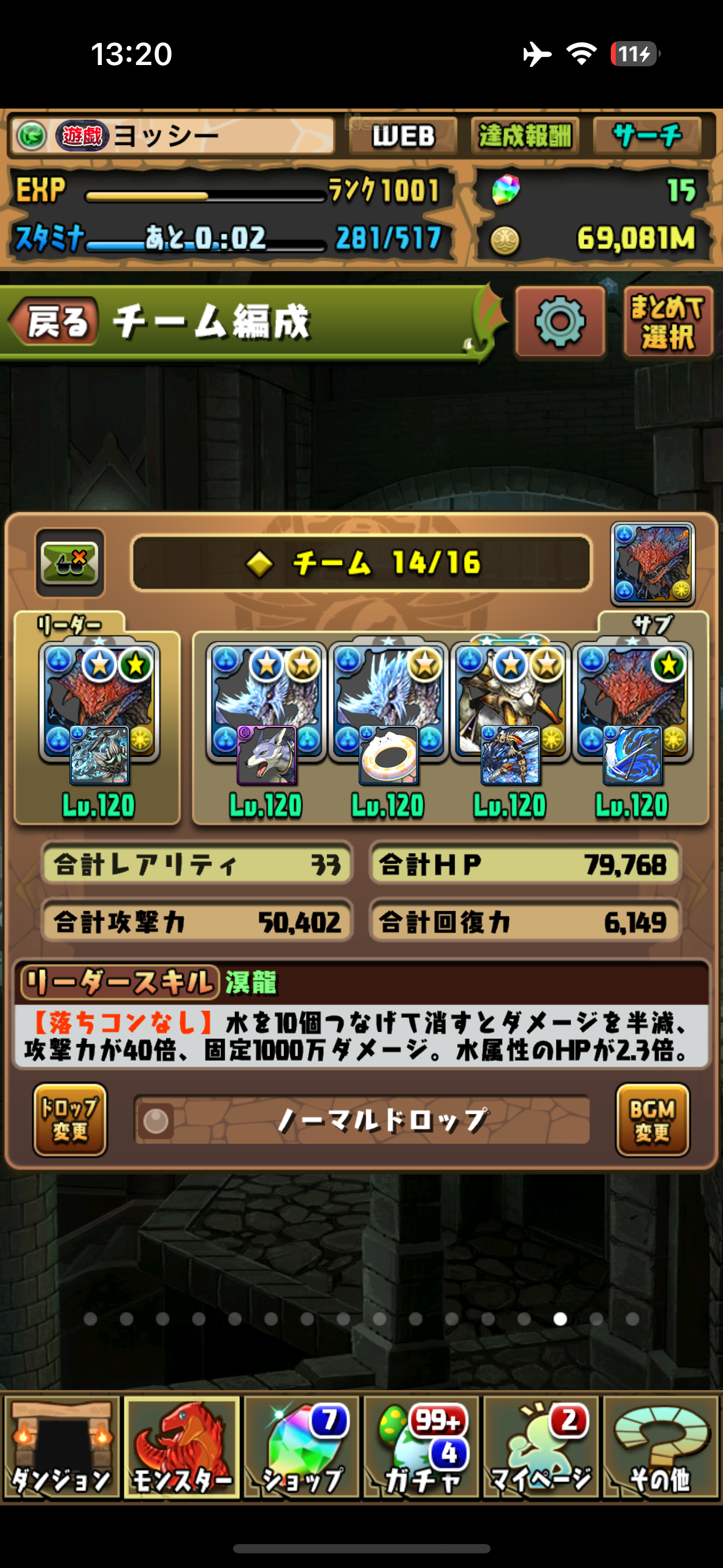Switch to the ダンジョン tab
This screenshot has height=1568, width=723.
click(61, 1448)
